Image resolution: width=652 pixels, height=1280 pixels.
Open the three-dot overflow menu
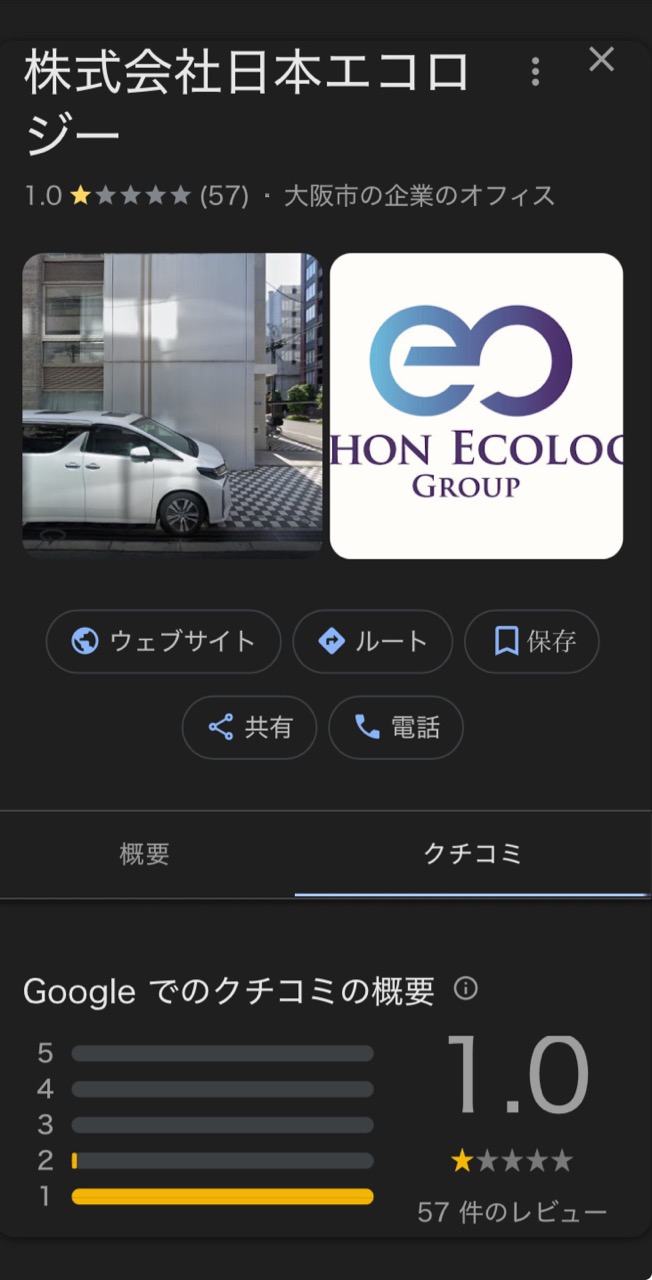click(x=536, y=71)
